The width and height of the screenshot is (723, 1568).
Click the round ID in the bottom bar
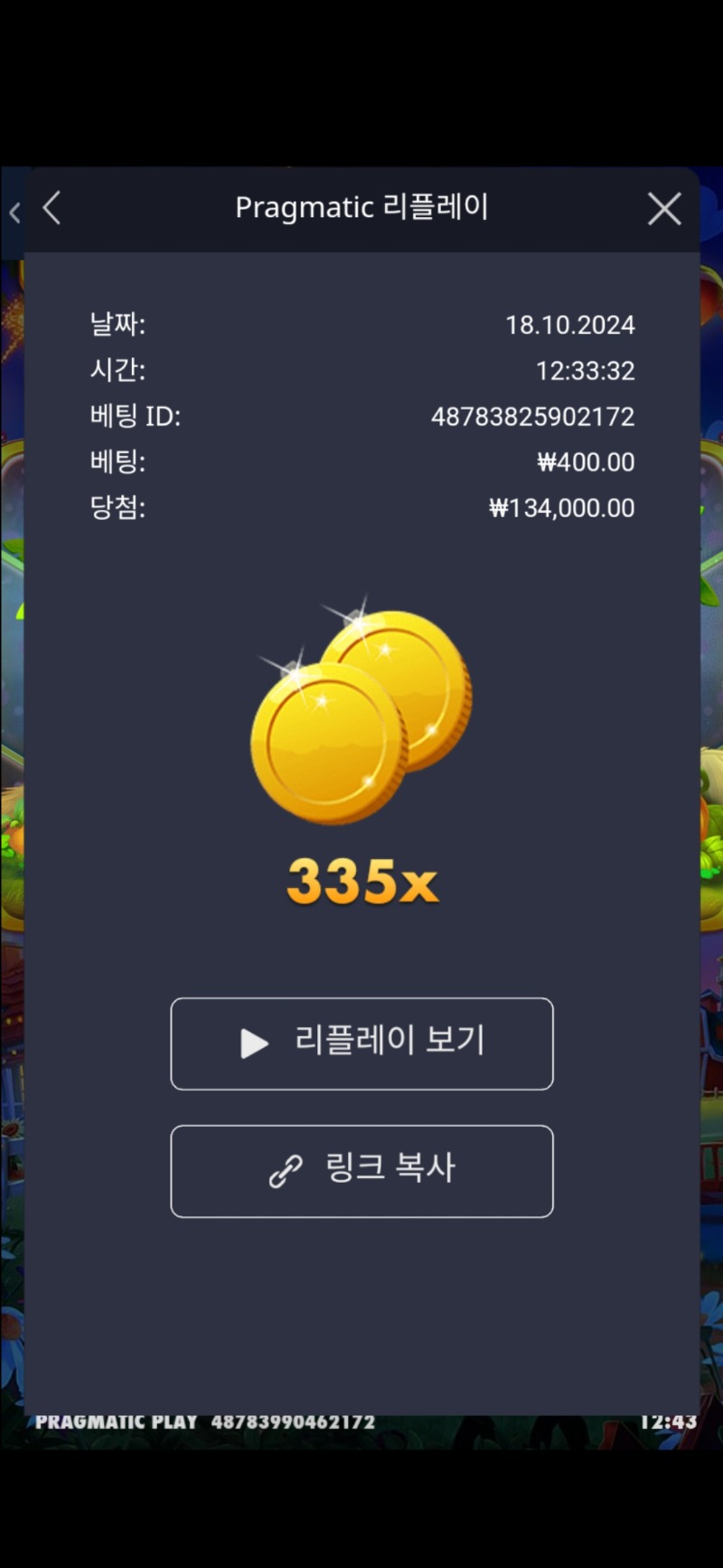coord(291,1420)
